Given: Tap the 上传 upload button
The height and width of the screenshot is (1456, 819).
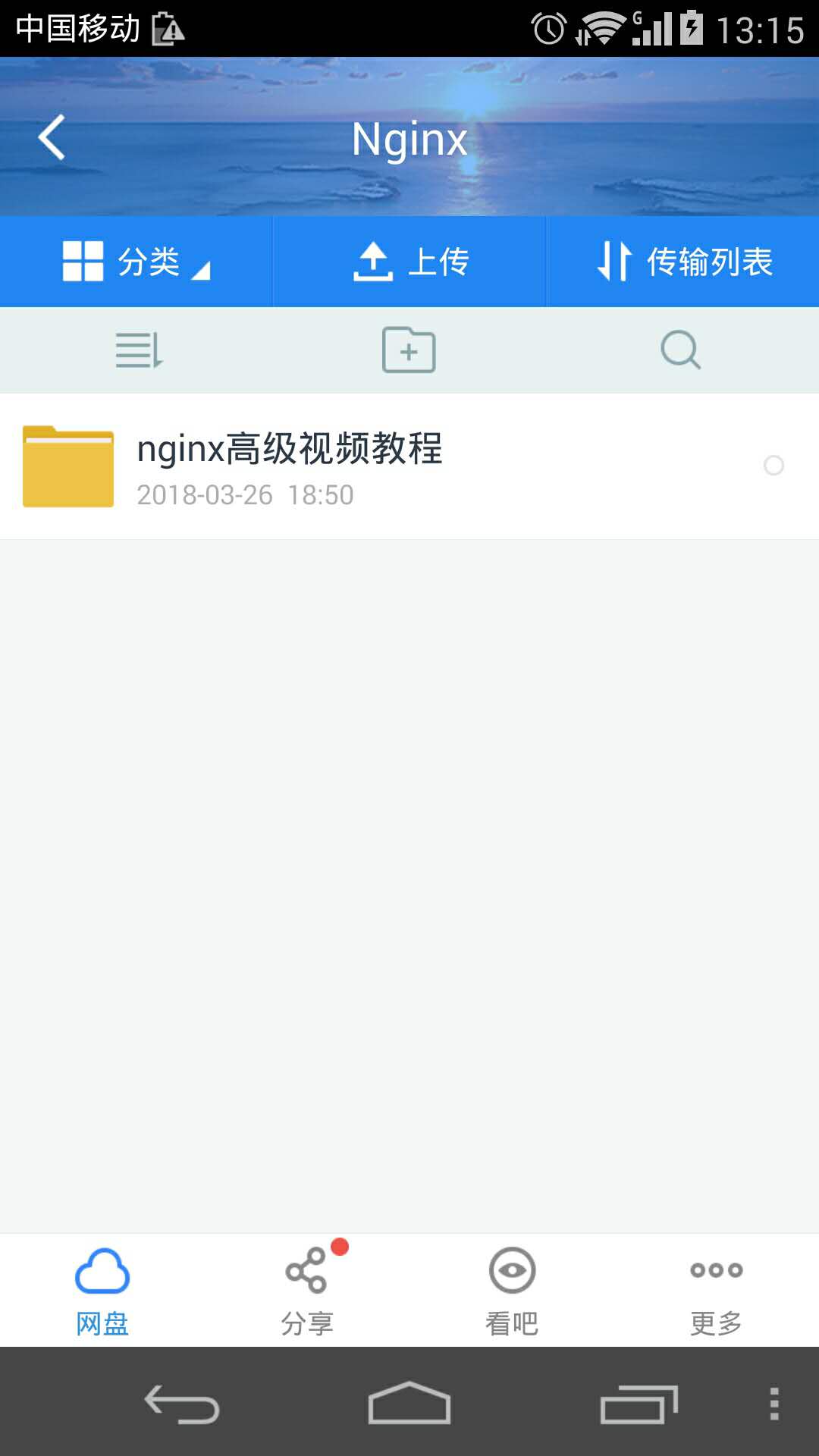Looking at the screenshot, I should tap(409, 262).
